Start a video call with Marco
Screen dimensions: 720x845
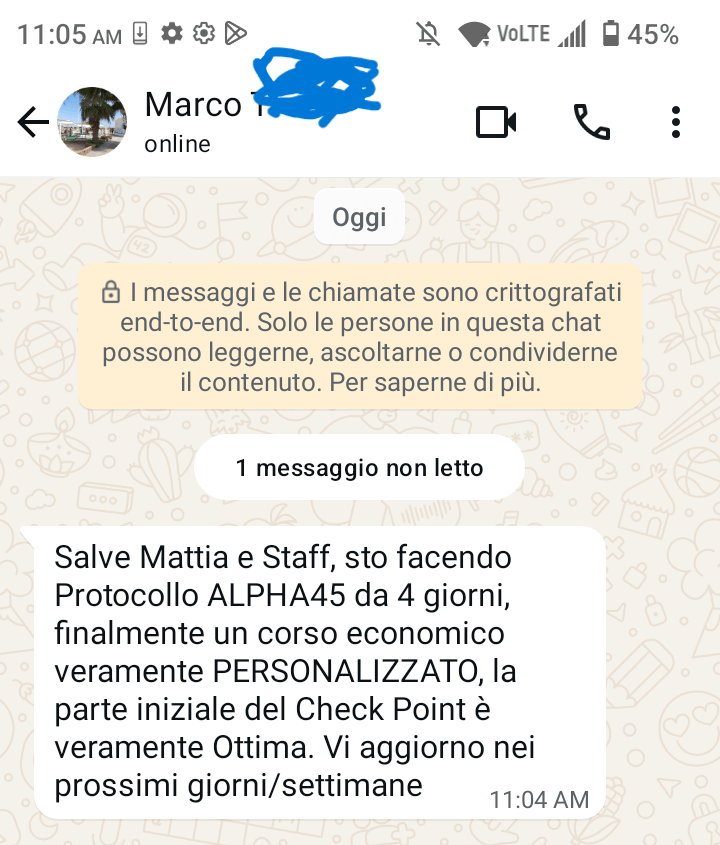[x=496, y=123]
